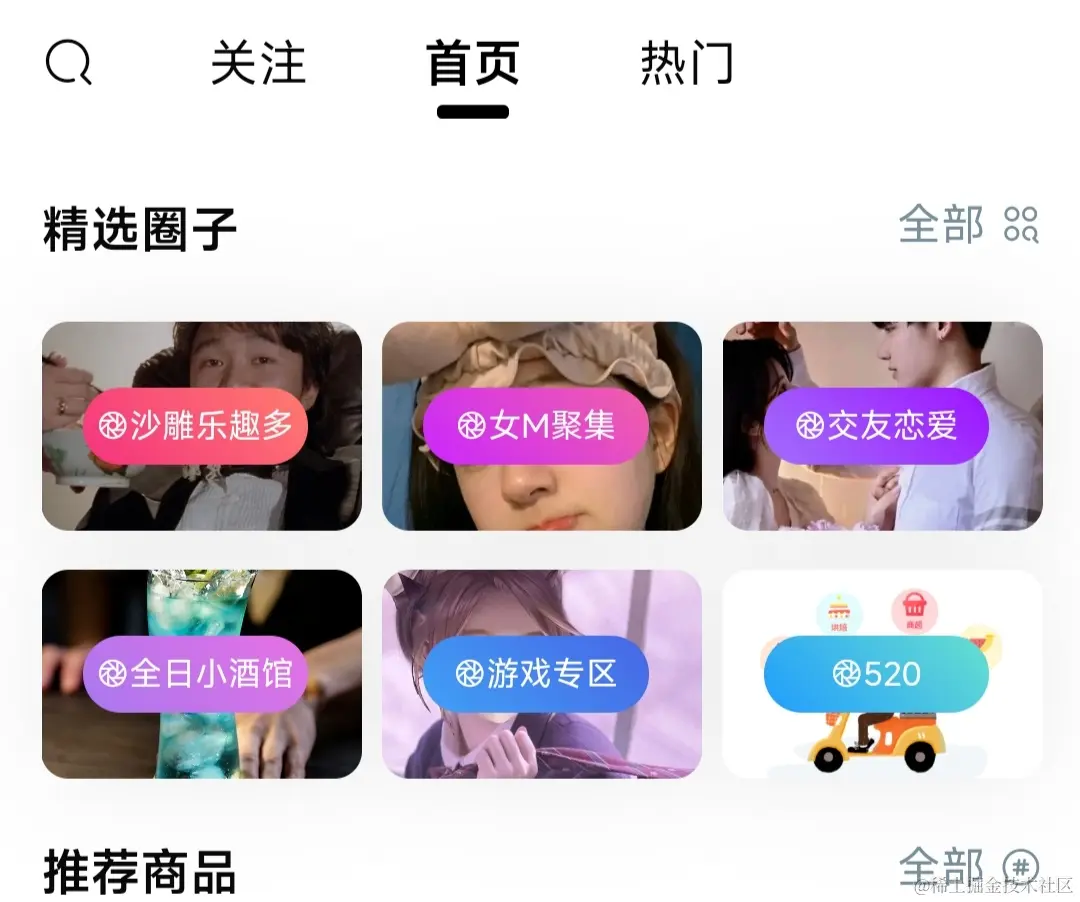This screenshot has height=902, width=1080.
Task: Open the 沙雕乐趣多 circle
Action: pyautogui.click(x=202, y=426)
